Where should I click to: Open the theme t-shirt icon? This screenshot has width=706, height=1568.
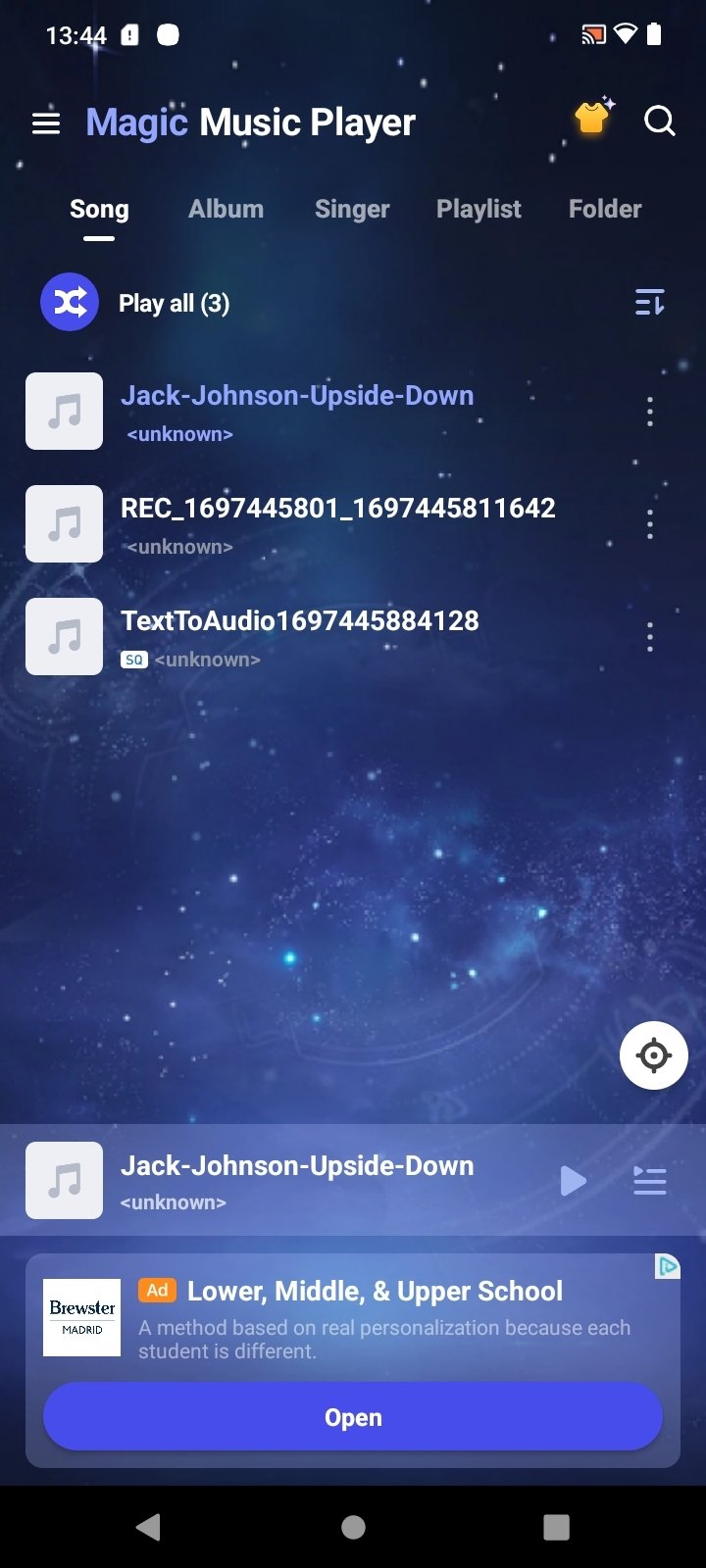coord(592,119)
